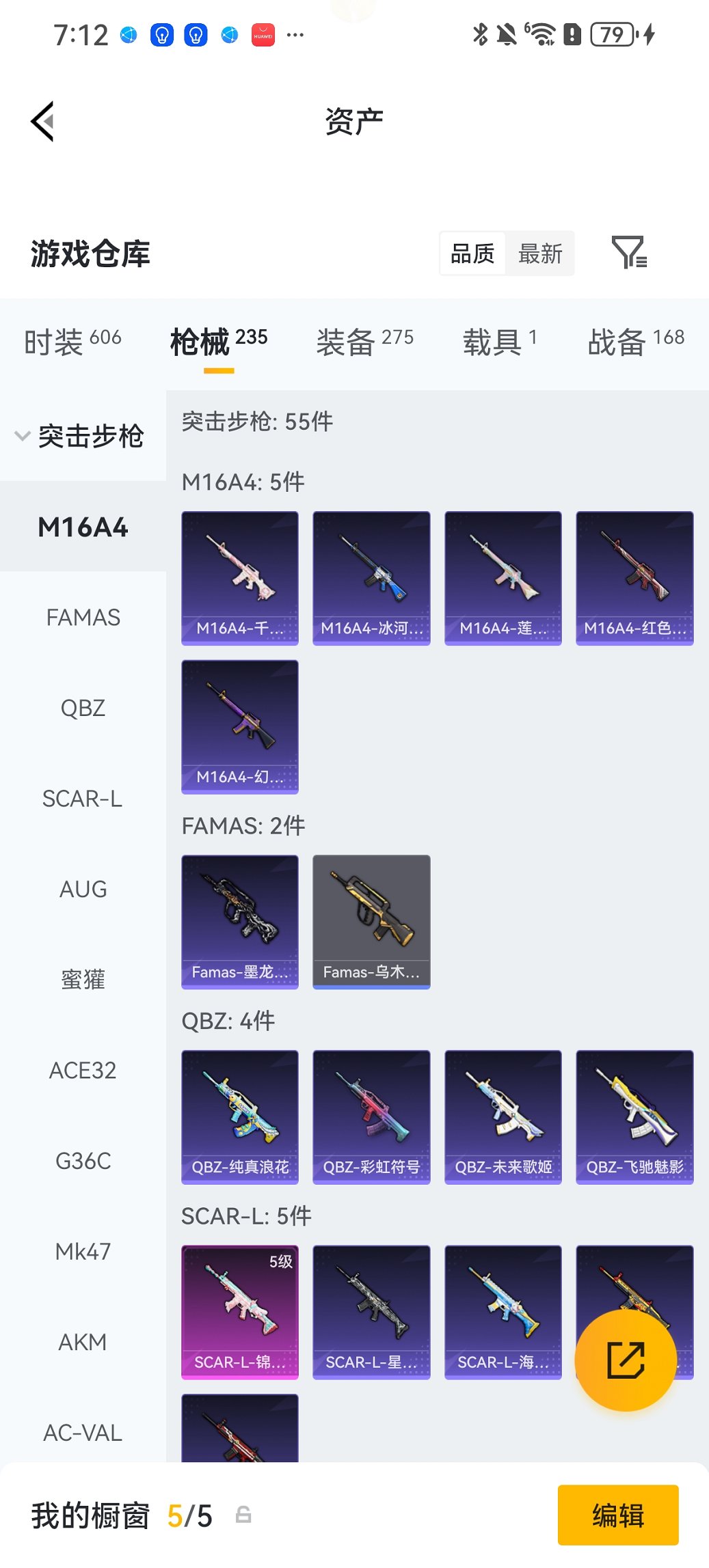Open the 载具 tab
Viewport: 709px width, 1568px height.
coord(500,341)
